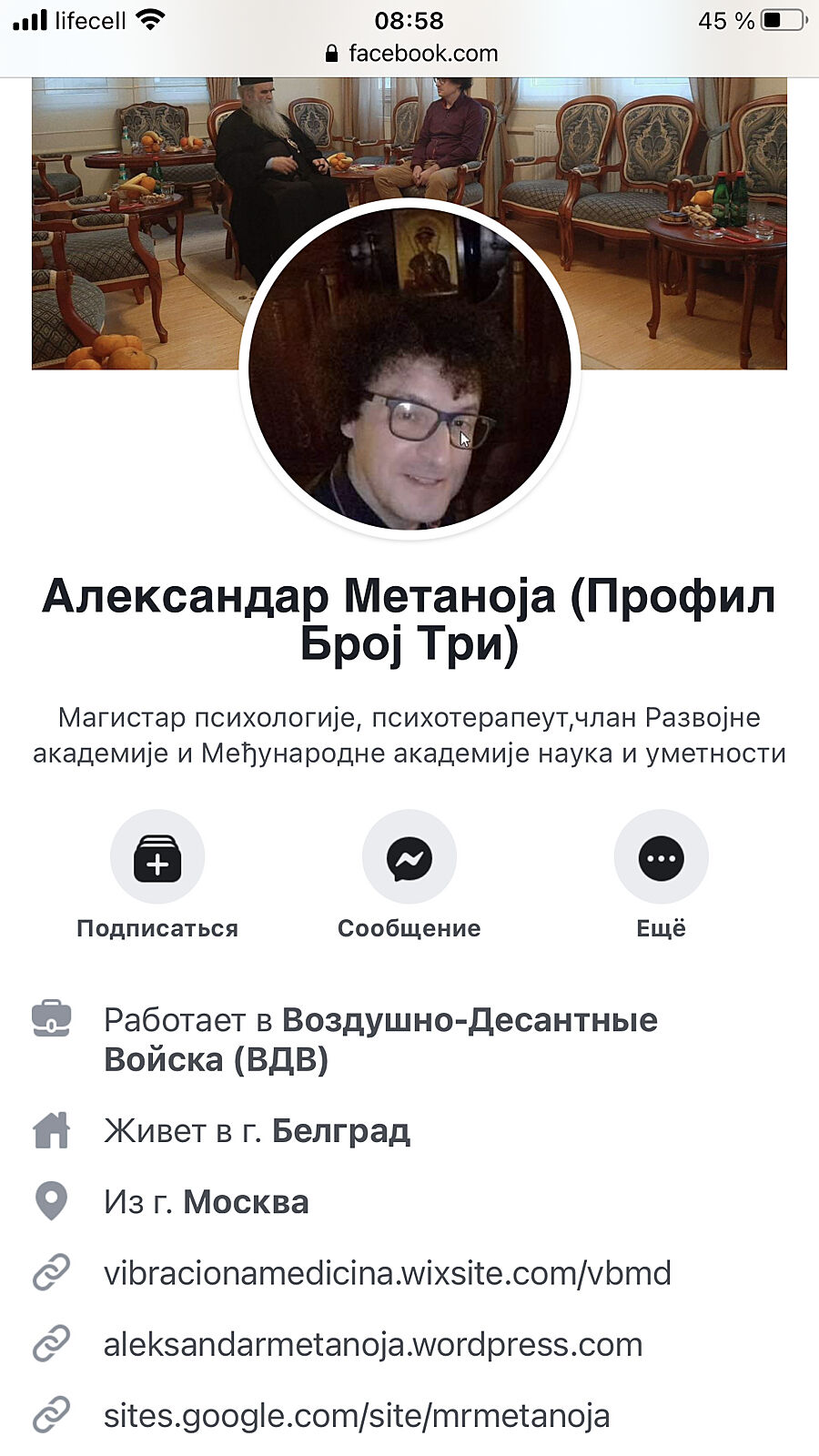View the circular profile picture

(409, 369)
